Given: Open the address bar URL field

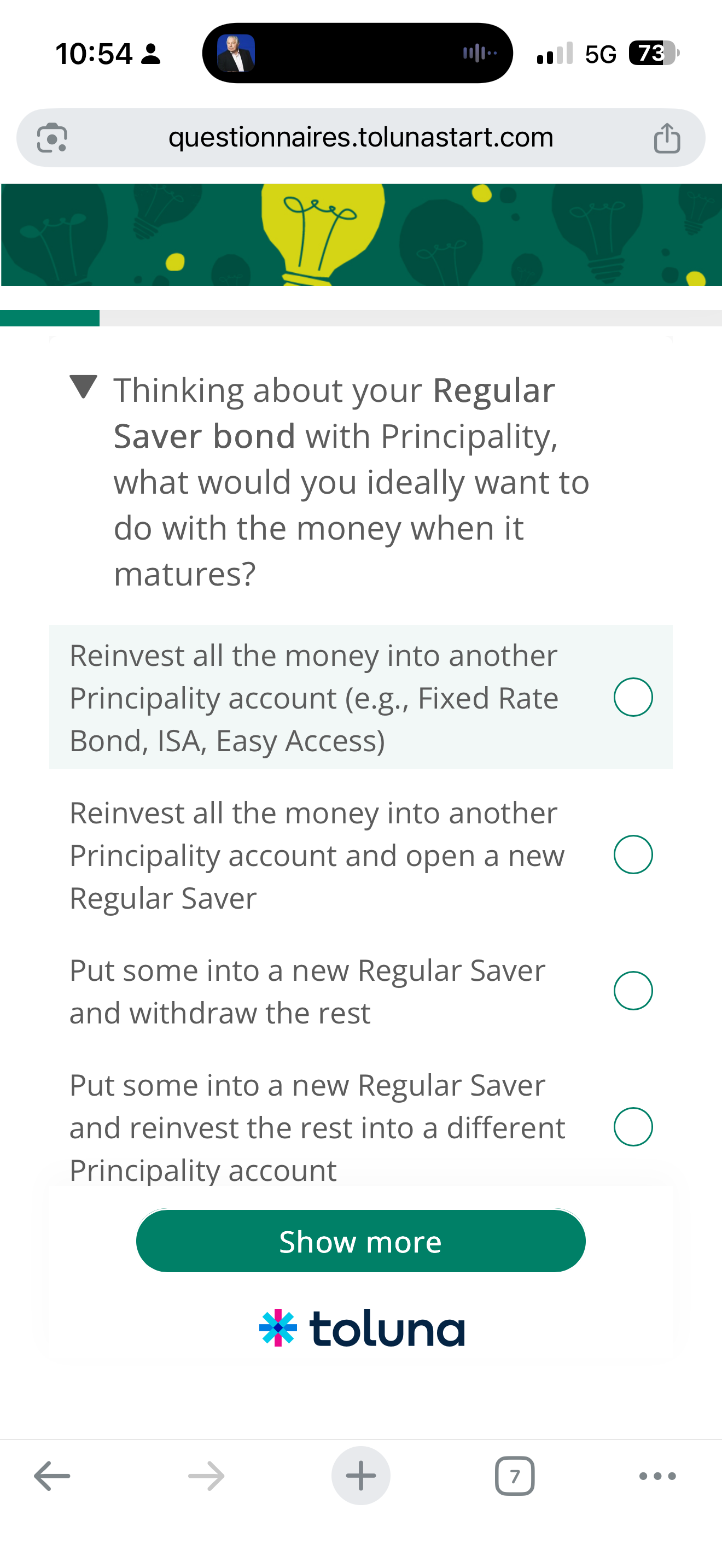Looking at the screenshot, I should coord(360,138).
